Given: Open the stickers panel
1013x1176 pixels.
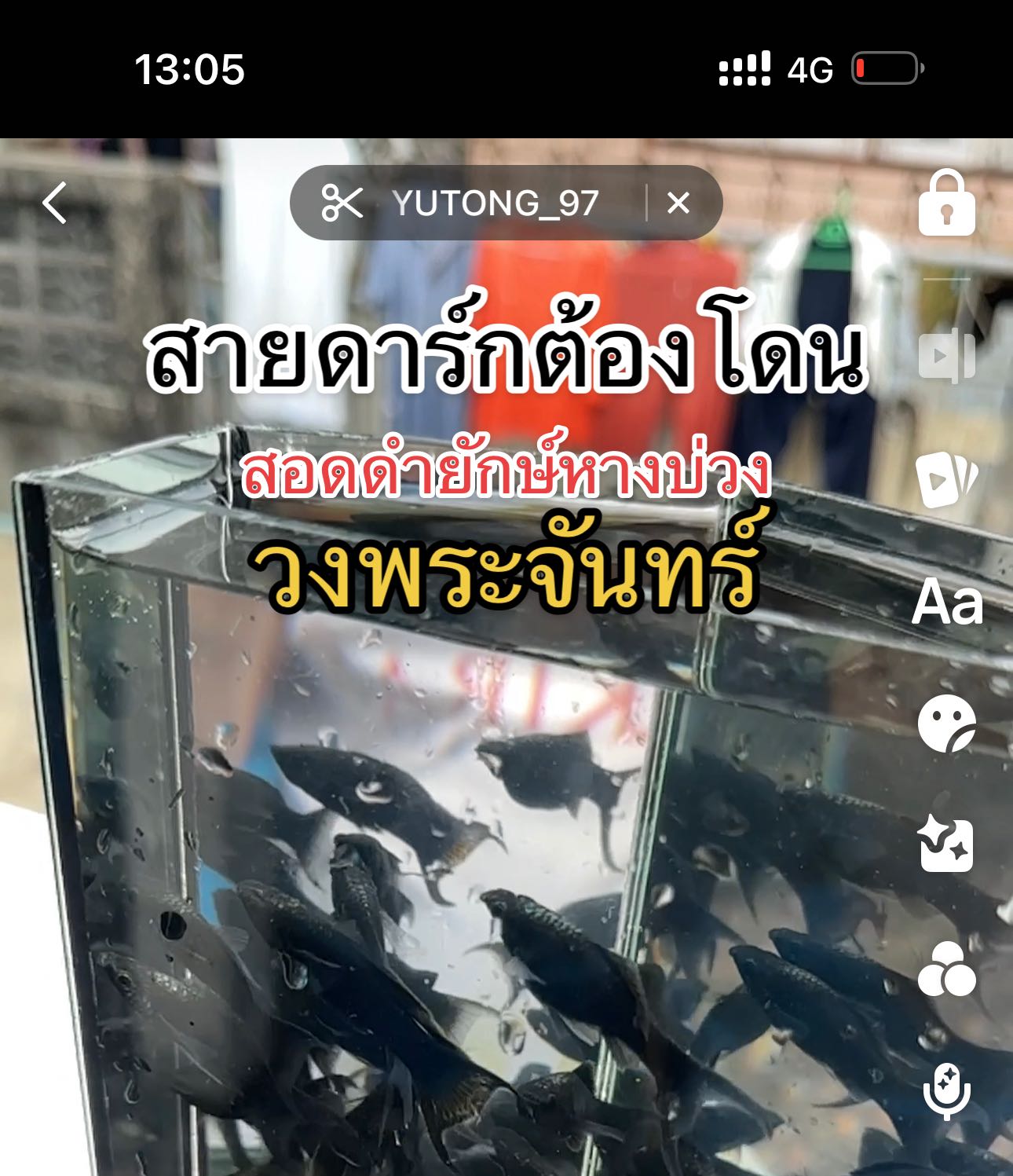Looking at the screenshot, I should tap(946, 724).
